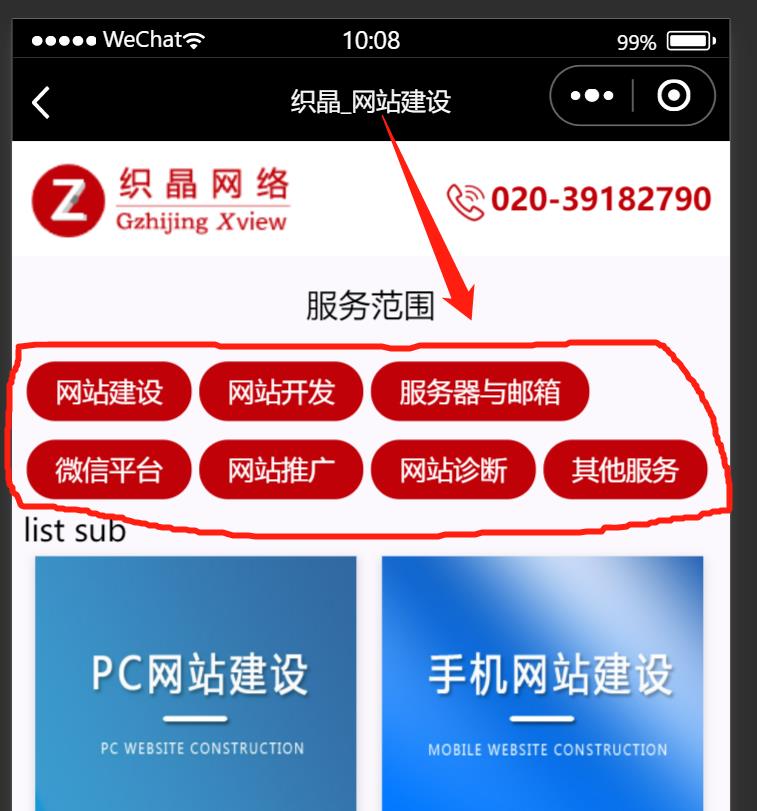Open the mini program three-dot menu
Image resolution: width=757 pixels, height=811 pixels.
592,97
